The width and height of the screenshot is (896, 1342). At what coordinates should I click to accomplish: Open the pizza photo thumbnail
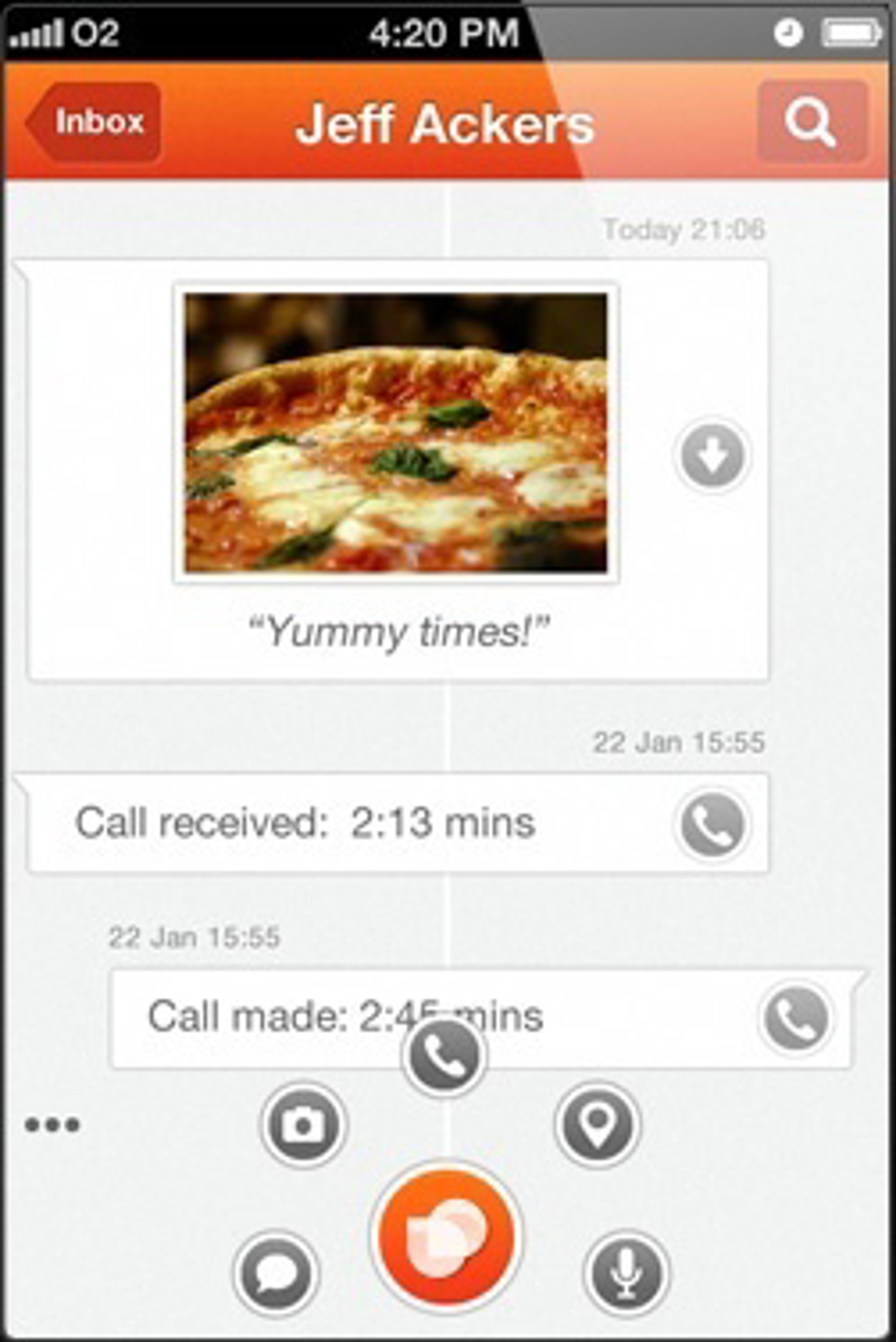pyautogui.click(x=395, y=433)
